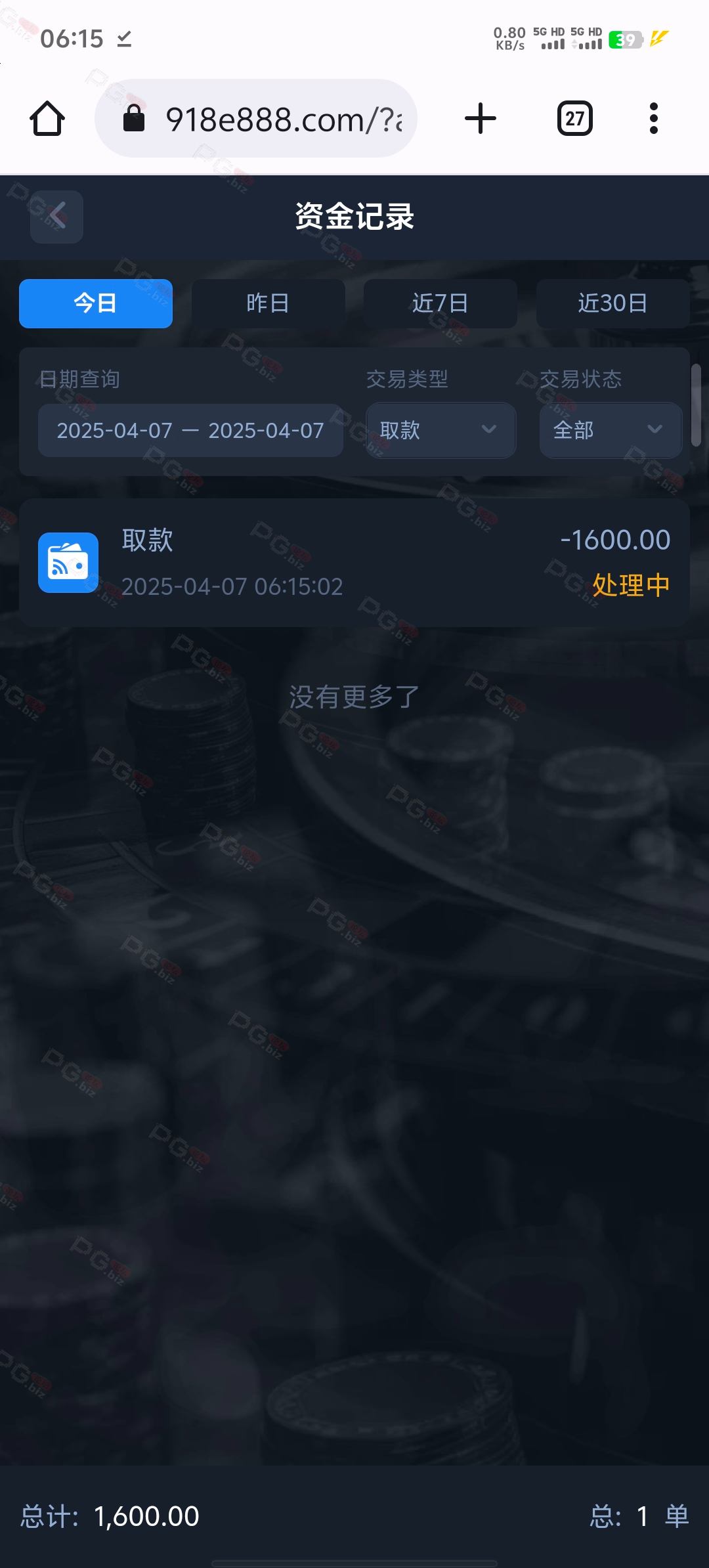The image size is (709, 1568).
Task: Tap the browser home button
Action: [47, 119]
